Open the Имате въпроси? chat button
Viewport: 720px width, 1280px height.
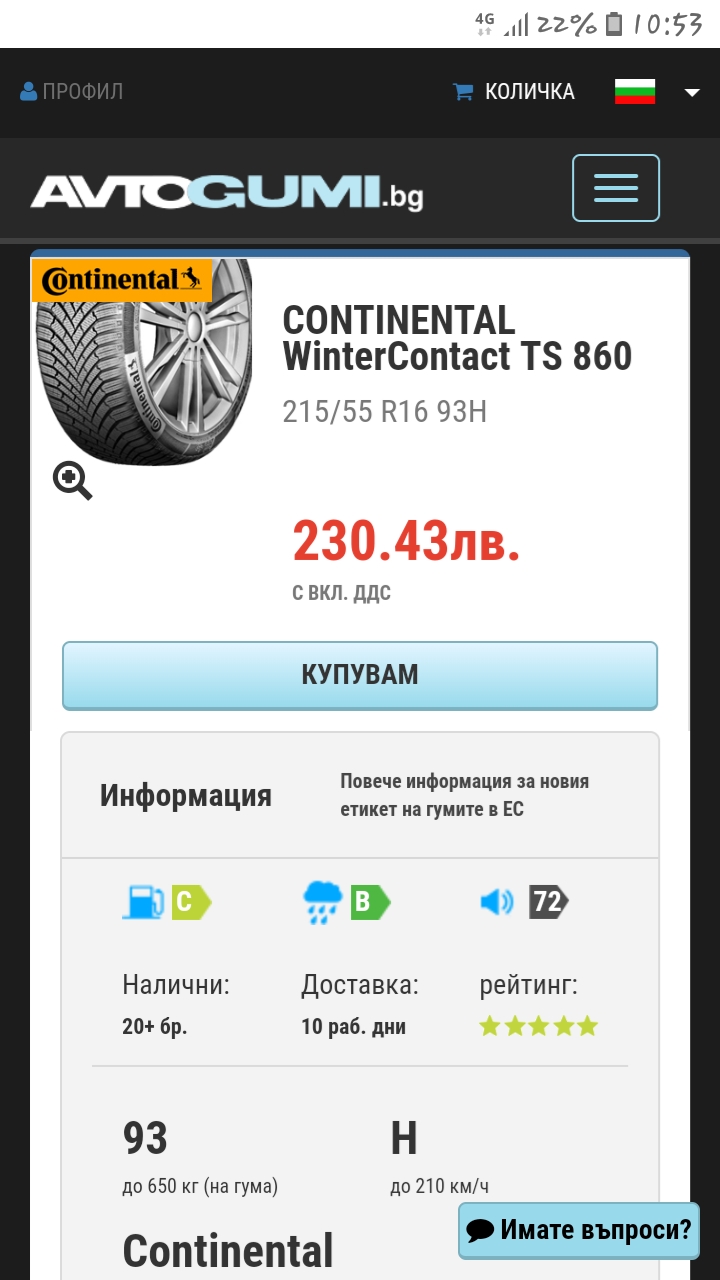pyautogui.click(x=578, y=1230)
